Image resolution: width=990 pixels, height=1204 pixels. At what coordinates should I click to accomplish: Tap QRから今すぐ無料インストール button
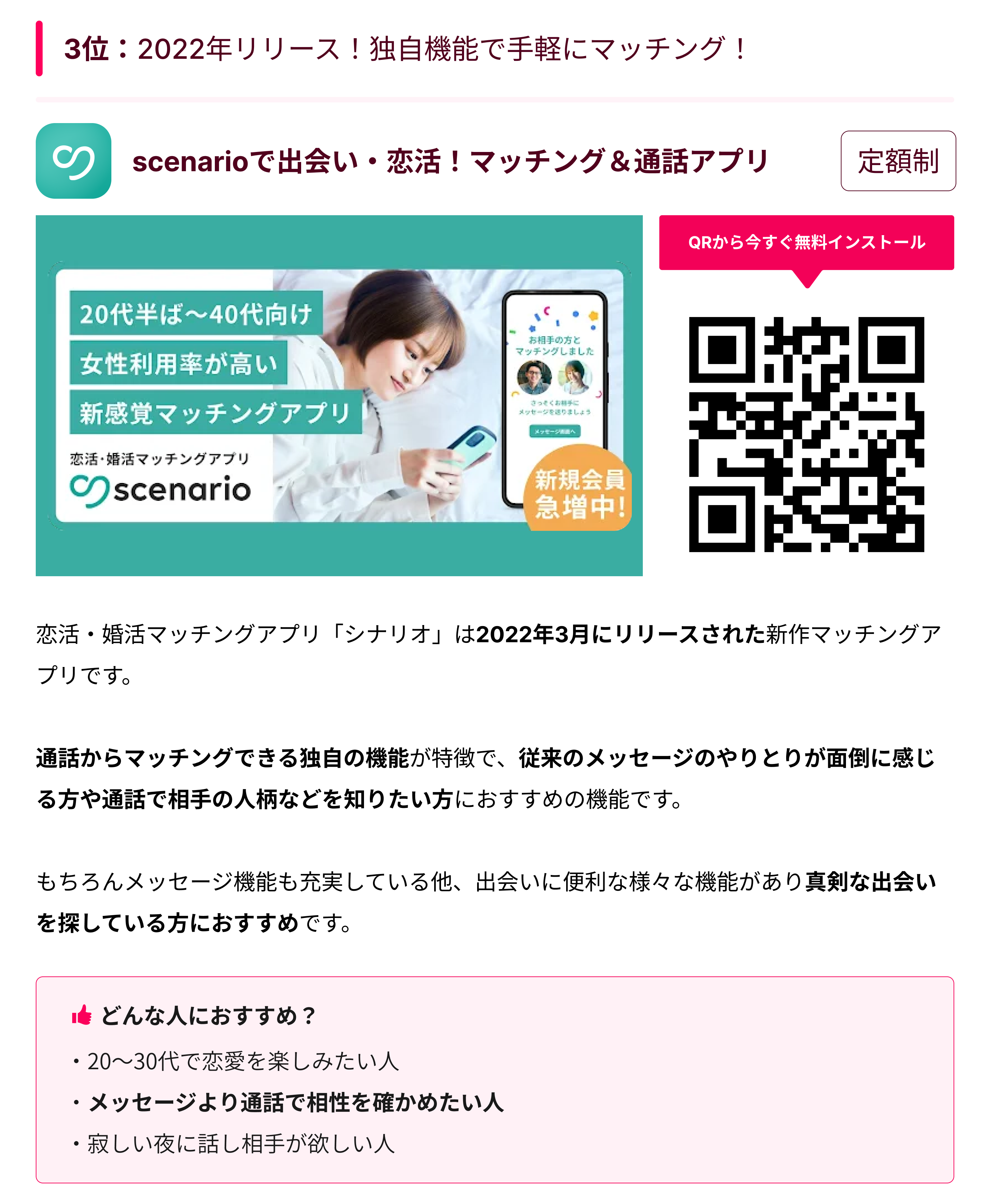click(x=806, y=242)
